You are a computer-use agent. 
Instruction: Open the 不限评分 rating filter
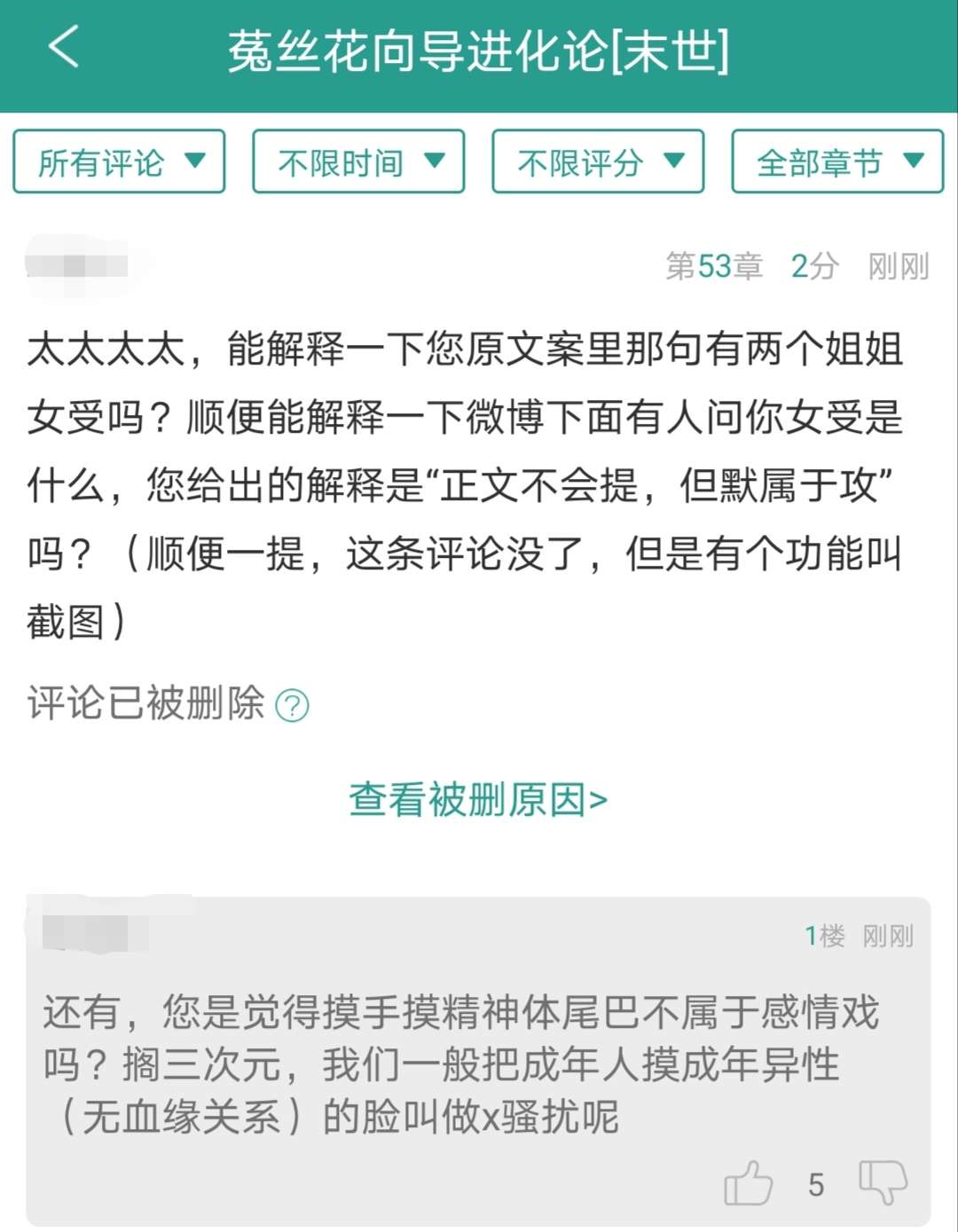point(598,161)
